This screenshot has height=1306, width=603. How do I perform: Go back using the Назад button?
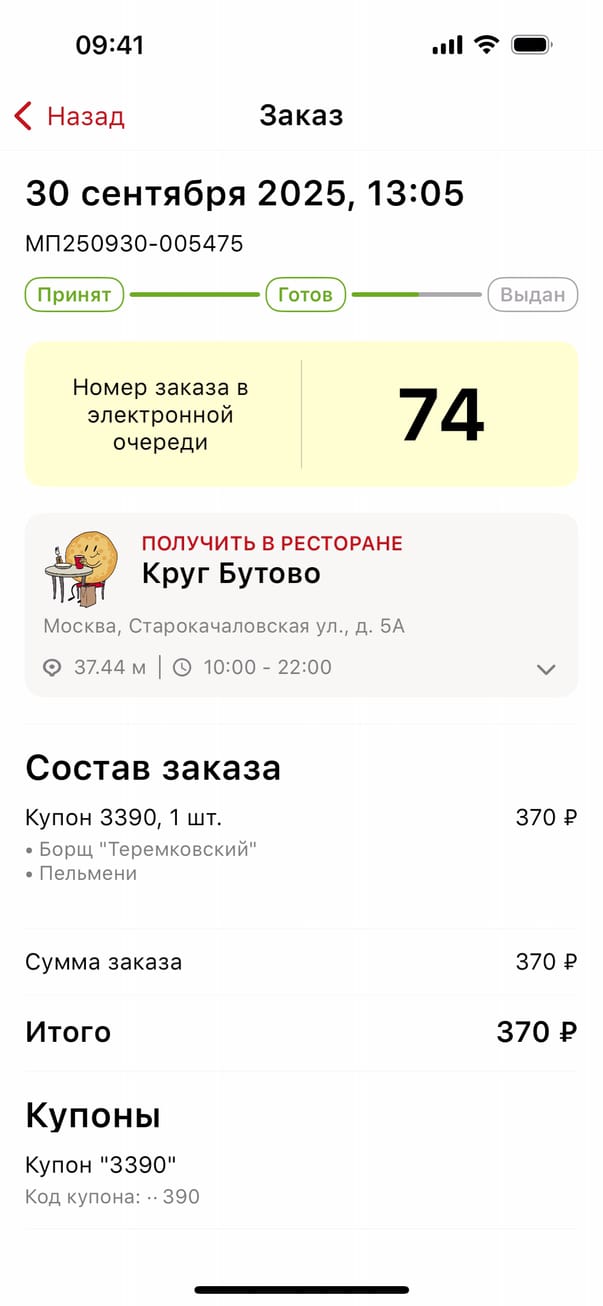(x=69, y=116)
